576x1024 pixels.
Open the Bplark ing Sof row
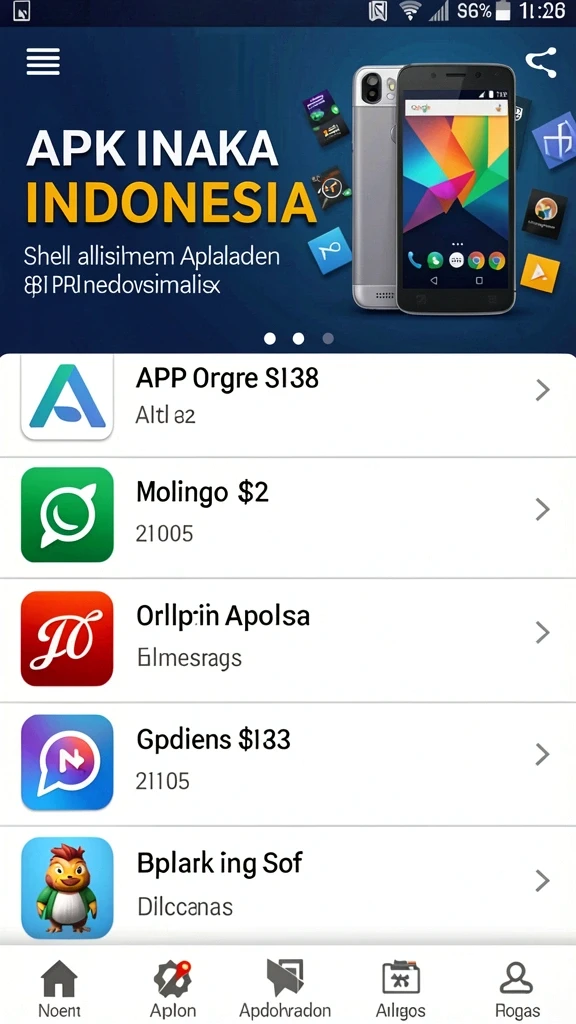point(288,886)
